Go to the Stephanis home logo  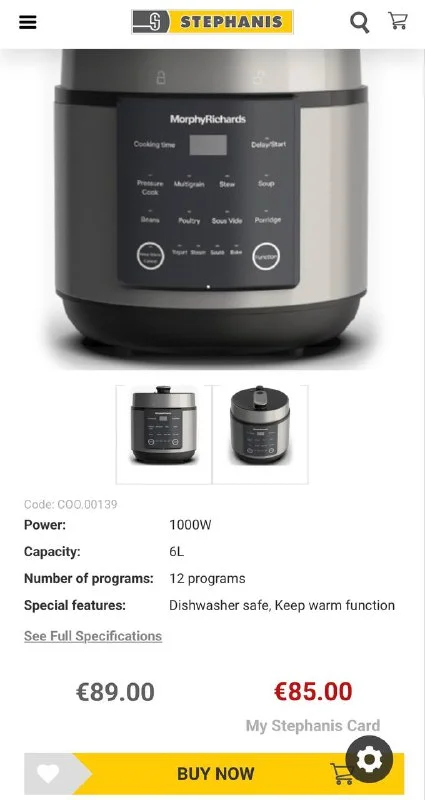click(x=212, y=22)
